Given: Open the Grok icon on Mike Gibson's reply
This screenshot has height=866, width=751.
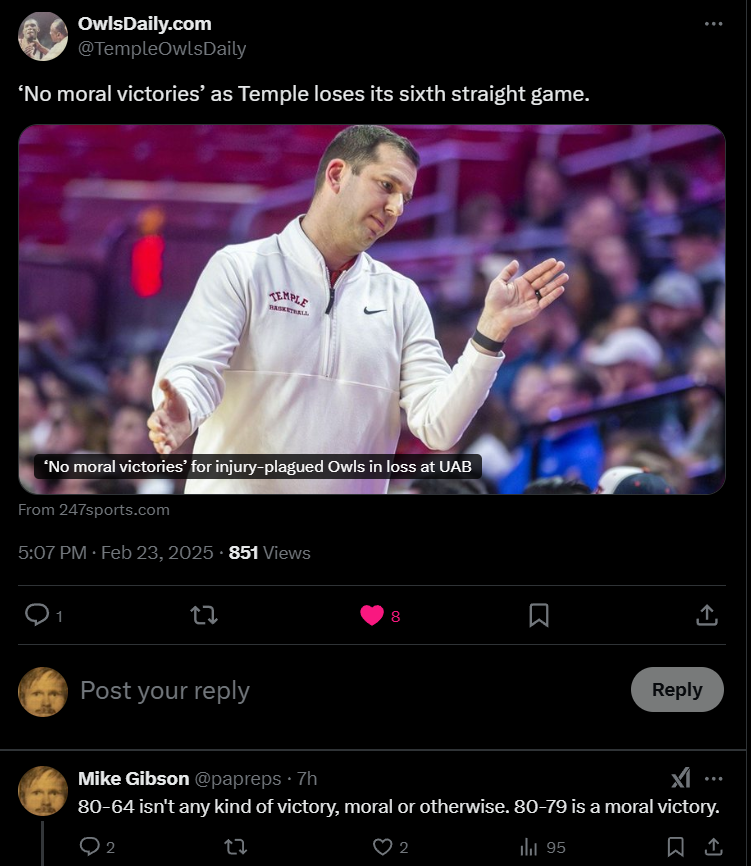Looking at the screenshot, I should 680,778.
